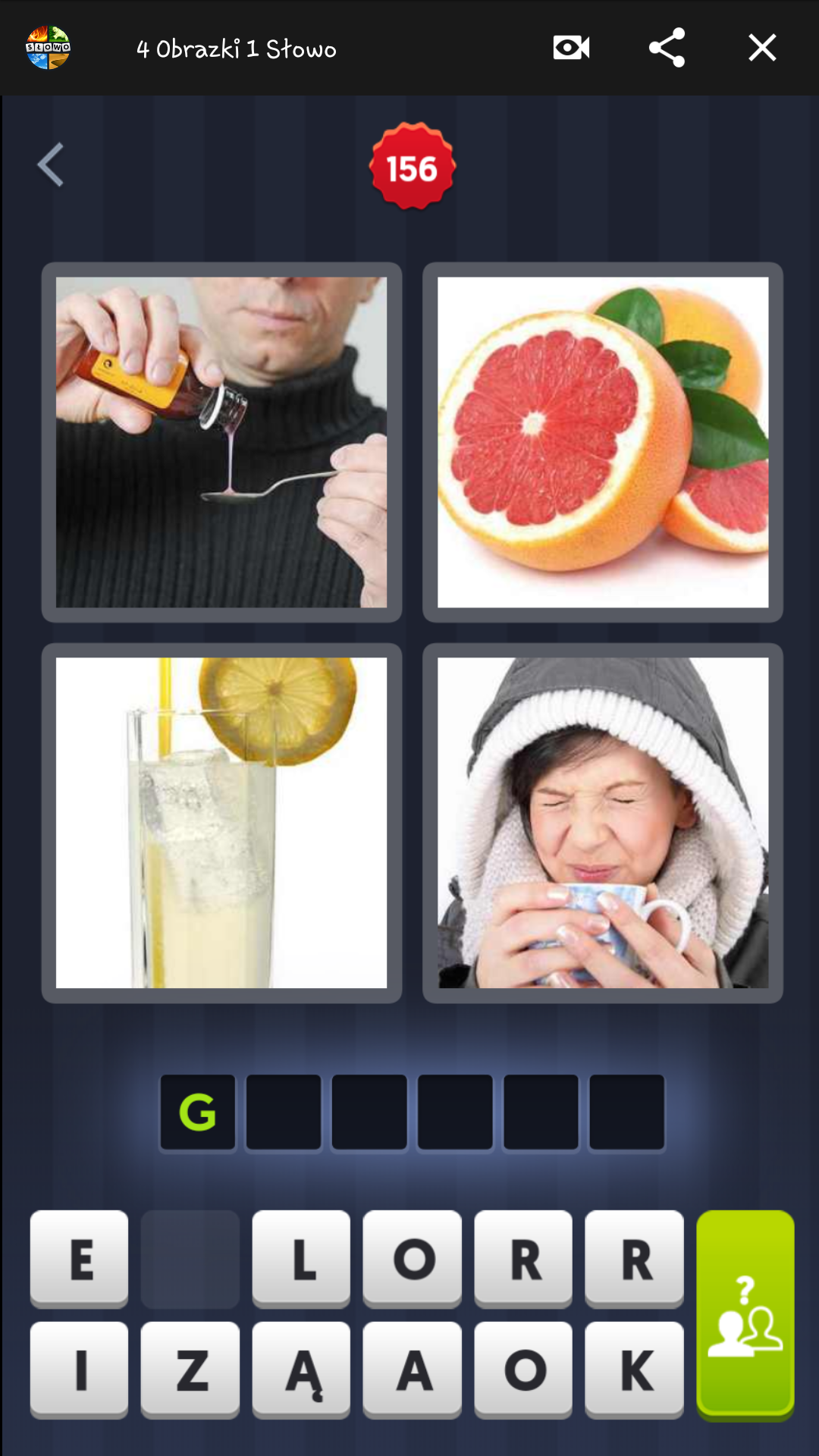Go back with the left arrow
Screen dimensions: 819x1456
tap(51, 165)
